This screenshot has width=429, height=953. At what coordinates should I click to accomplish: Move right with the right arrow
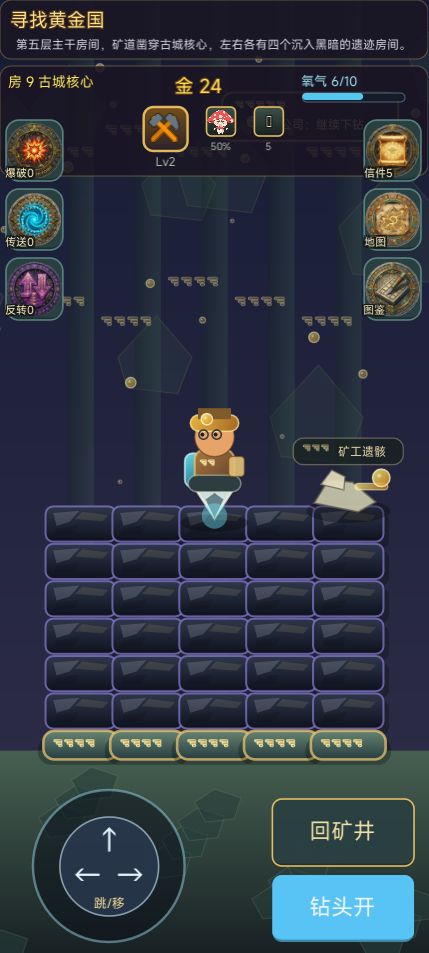130,875
